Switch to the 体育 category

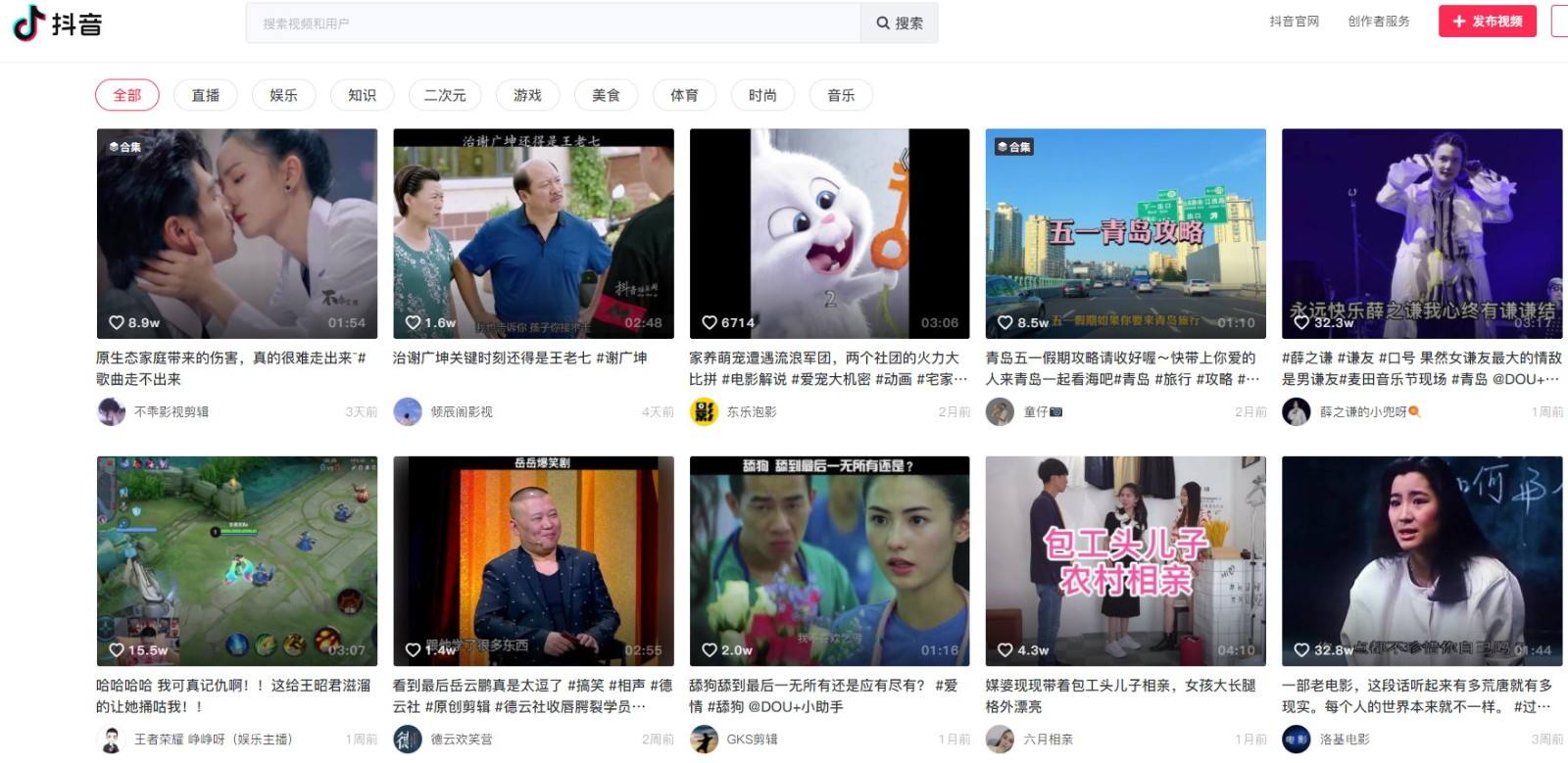pyautogui.click(x=684, y=95)
